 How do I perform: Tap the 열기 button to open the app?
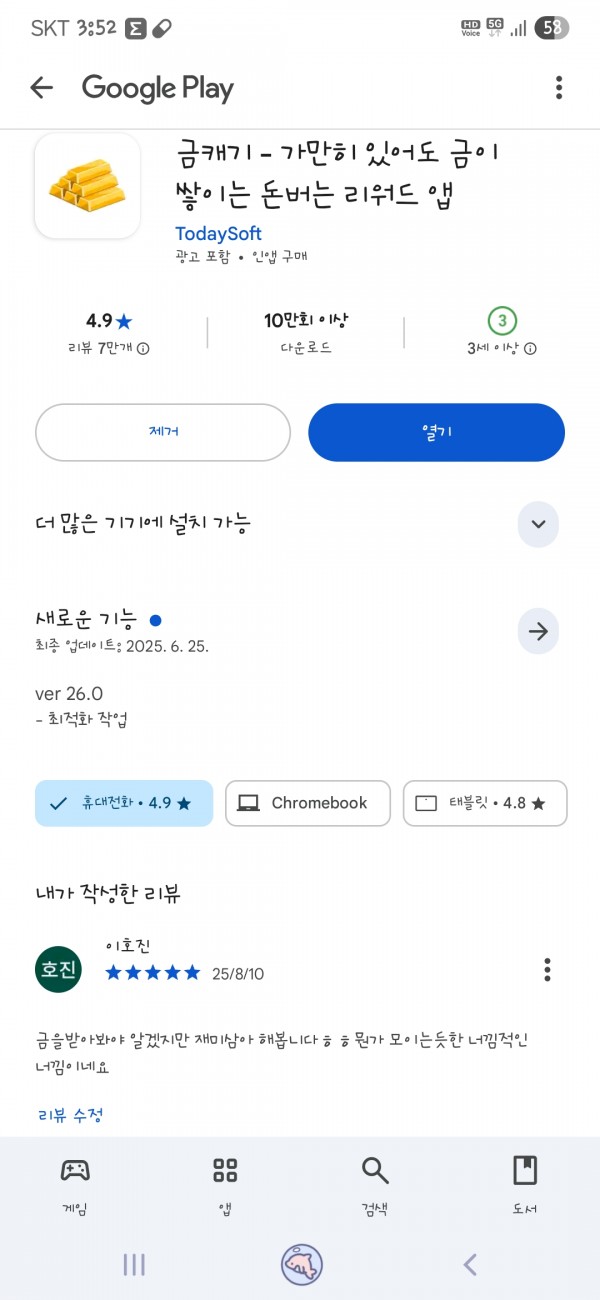[x=437, y=432]
